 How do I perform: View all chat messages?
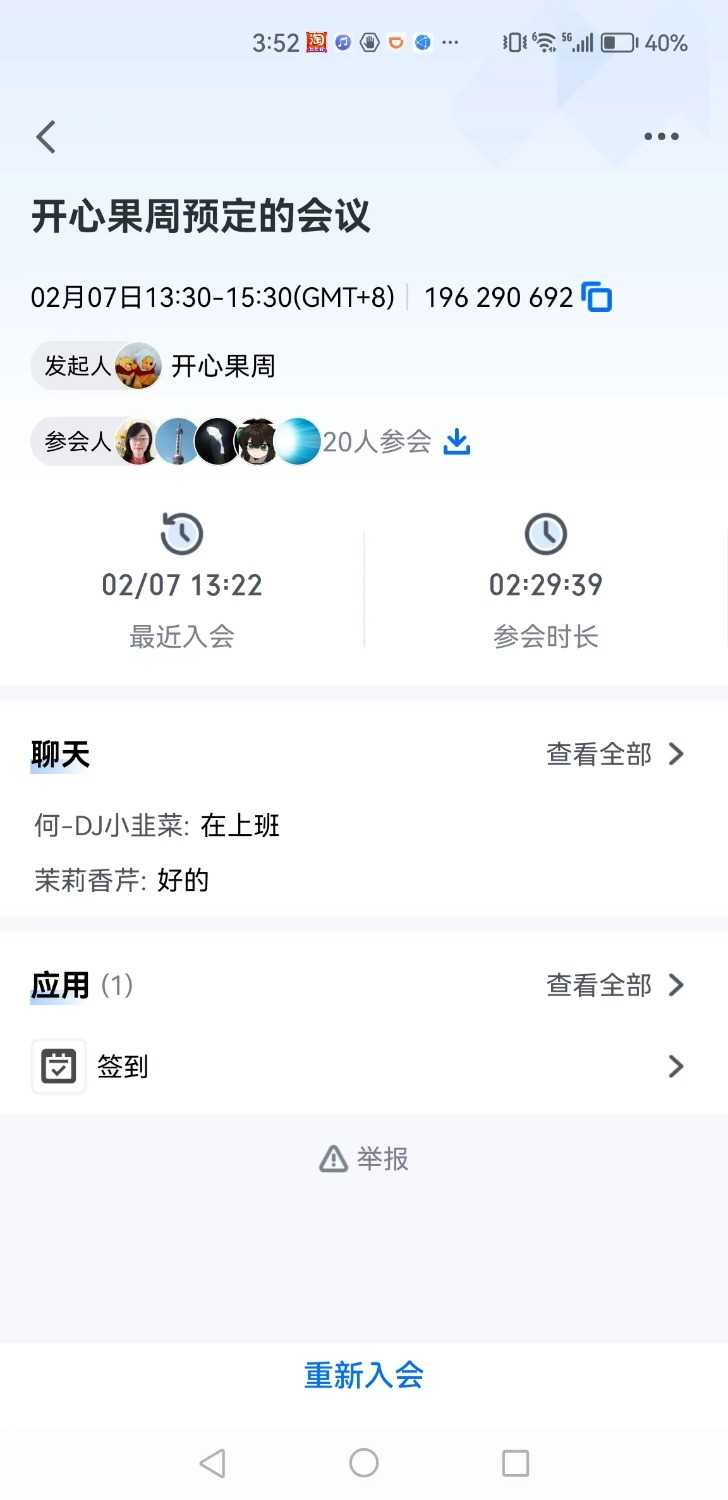pyautogui.click(x=615, y=754)
